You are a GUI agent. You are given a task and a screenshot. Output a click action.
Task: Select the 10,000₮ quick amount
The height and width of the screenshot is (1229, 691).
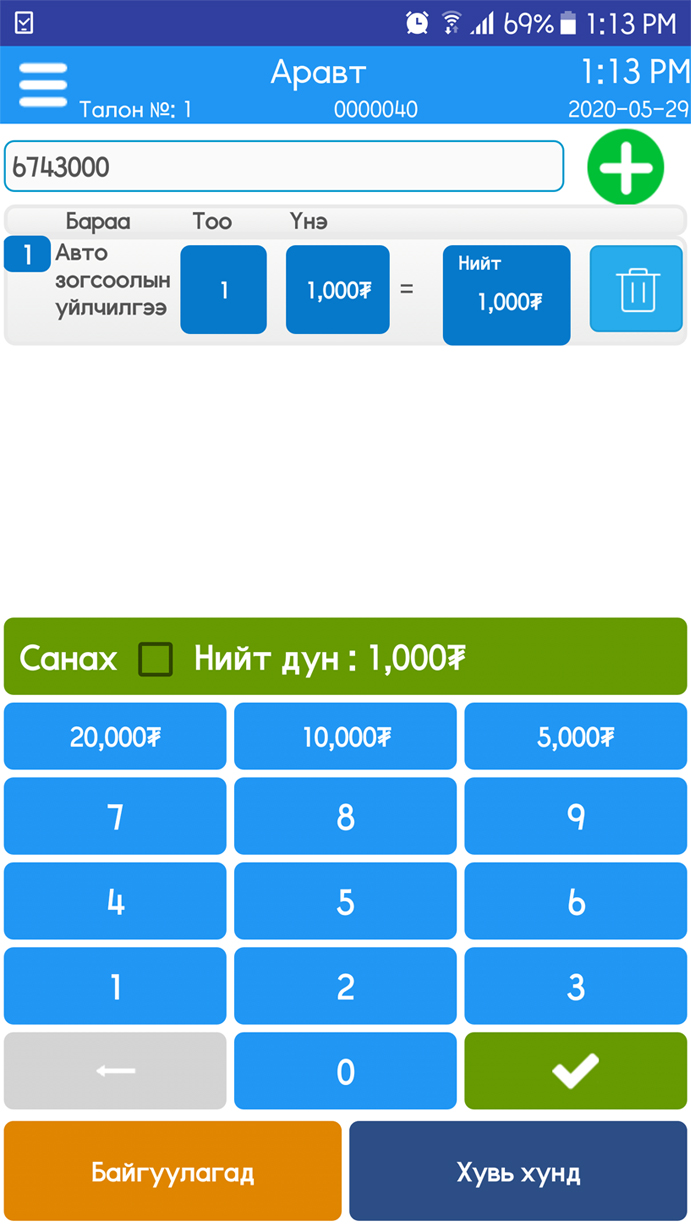click(x=345, y=736)
